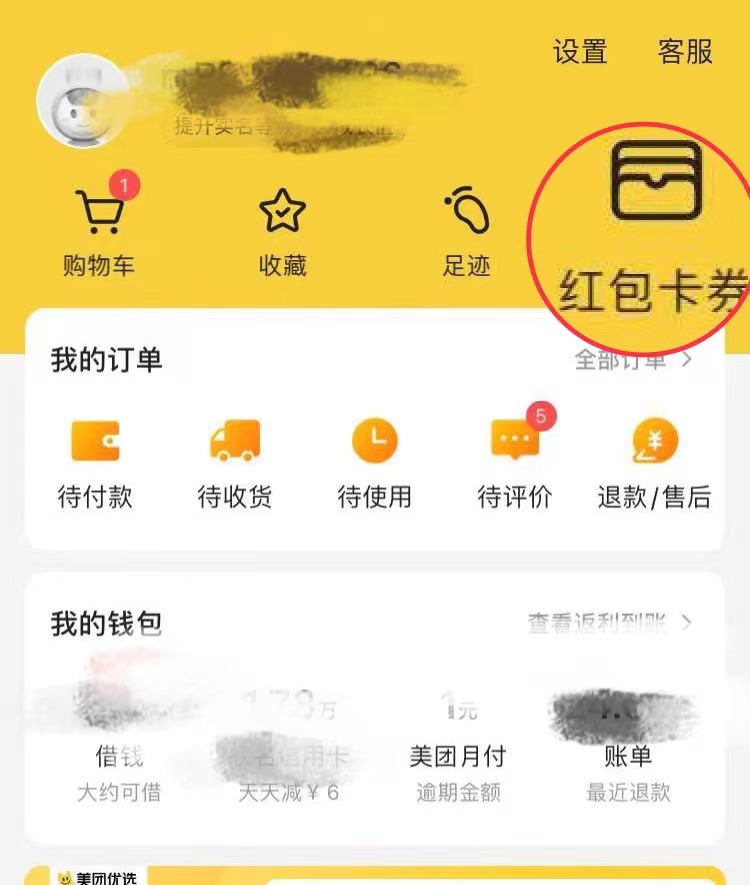750x885 pixels.
Task: Open 借钱 loan entry
Action: [118, 755]
